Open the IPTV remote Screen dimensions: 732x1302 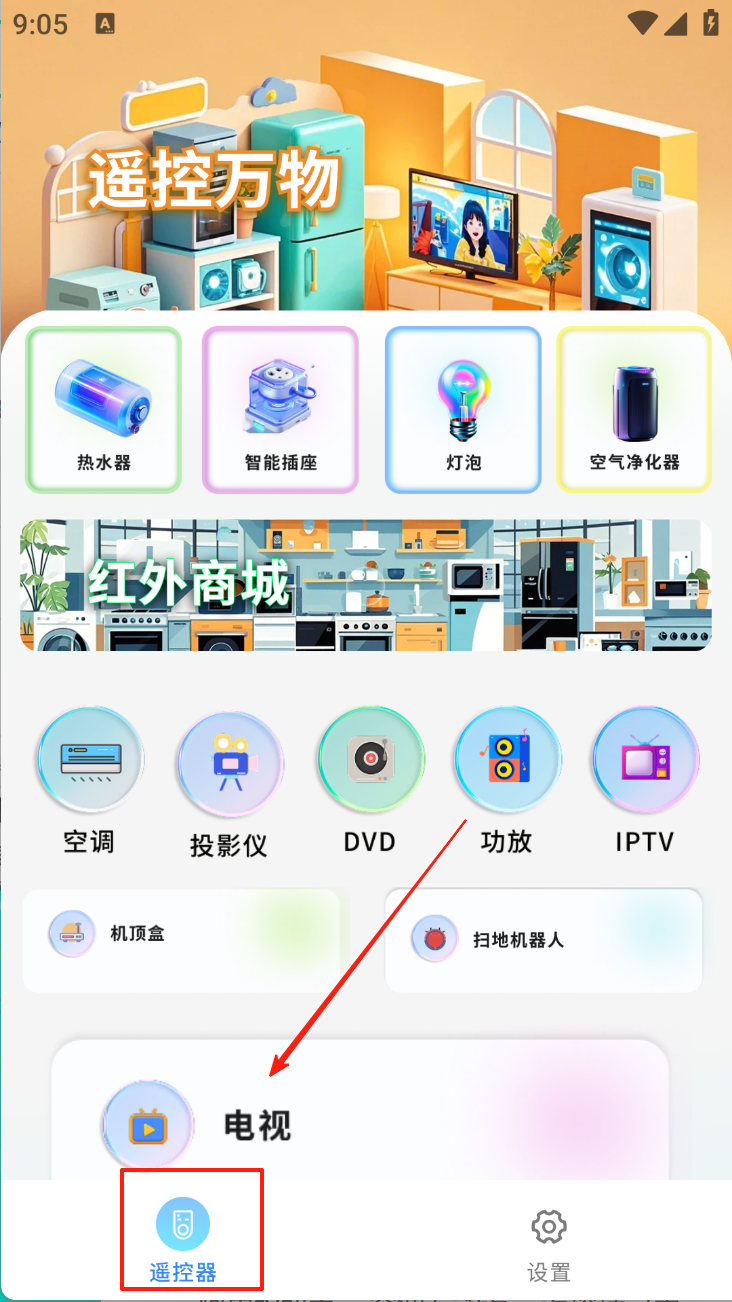[x=645, y=781]
